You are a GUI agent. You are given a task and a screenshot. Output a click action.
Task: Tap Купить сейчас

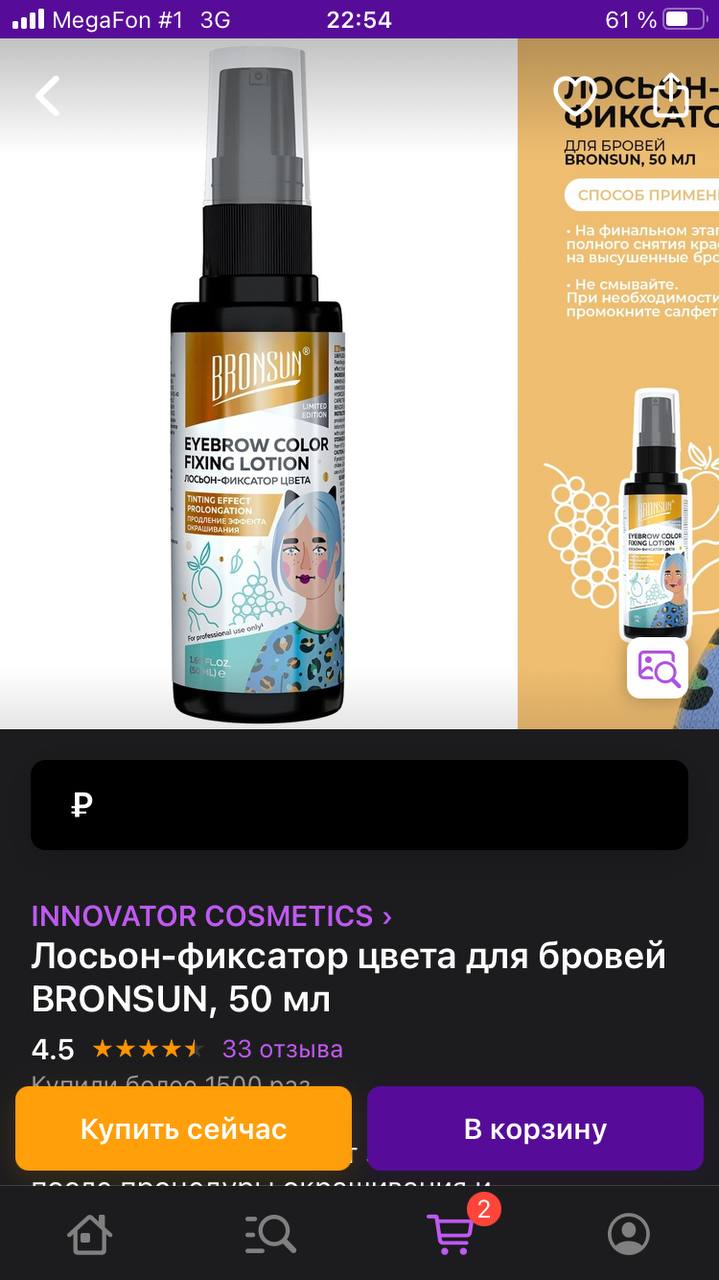pyautogui.click(x=183, y=1128)
